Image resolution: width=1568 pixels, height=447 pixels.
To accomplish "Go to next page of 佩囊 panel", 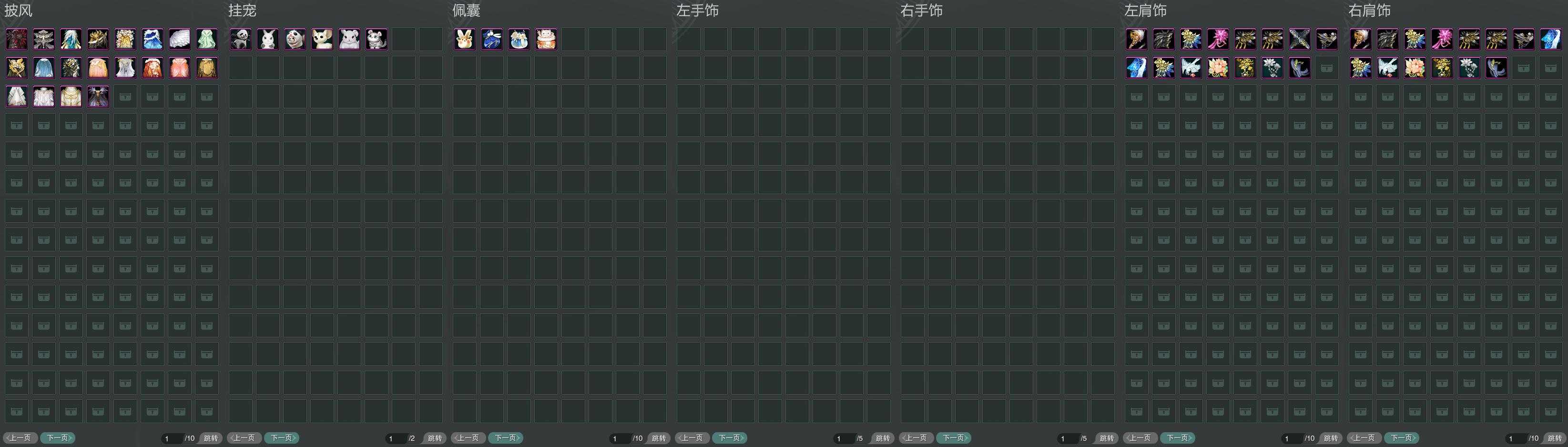I will pyautogui.click(x=505, y=438).
